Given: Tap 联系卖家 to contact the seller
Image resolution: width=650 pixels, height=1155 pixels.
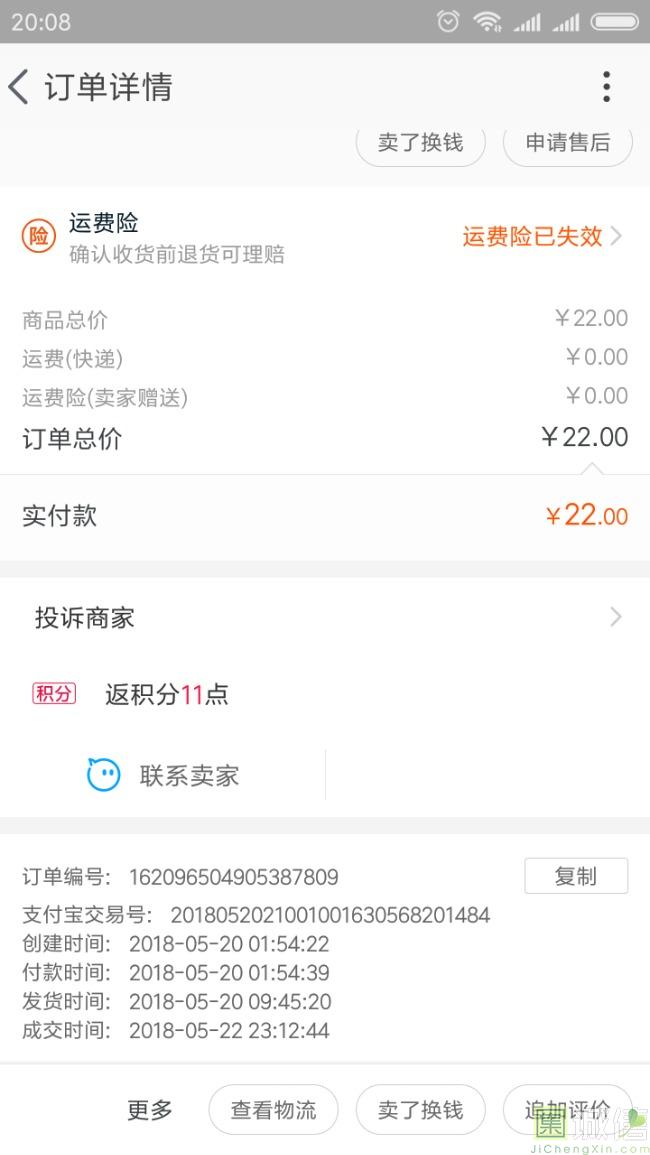Looking at the screenshot, I should click(163, 776).
